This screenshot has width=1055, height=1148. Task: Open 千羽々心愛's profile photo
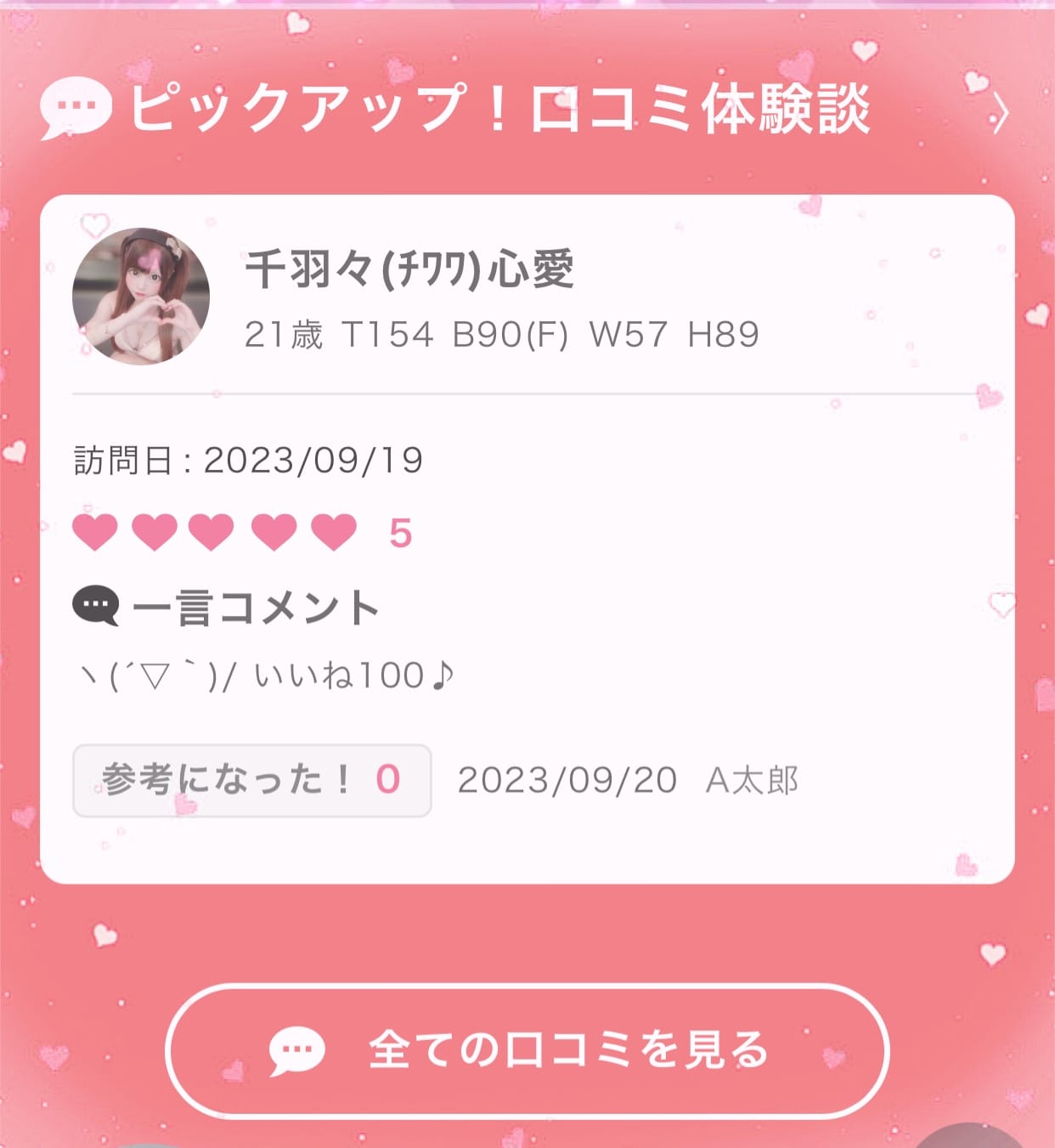141,296
